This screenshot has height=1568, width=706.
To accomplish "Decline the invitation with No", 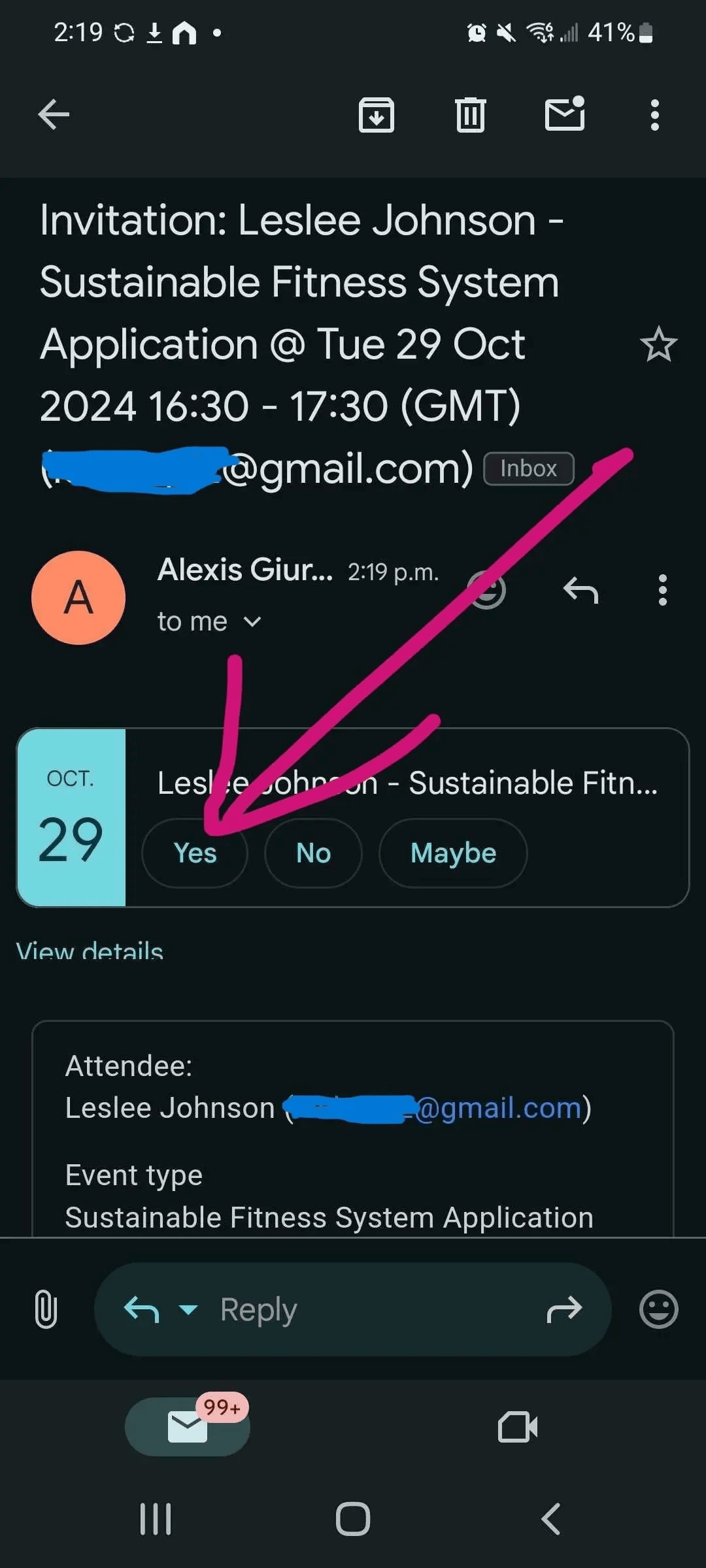I will [313, 853].
